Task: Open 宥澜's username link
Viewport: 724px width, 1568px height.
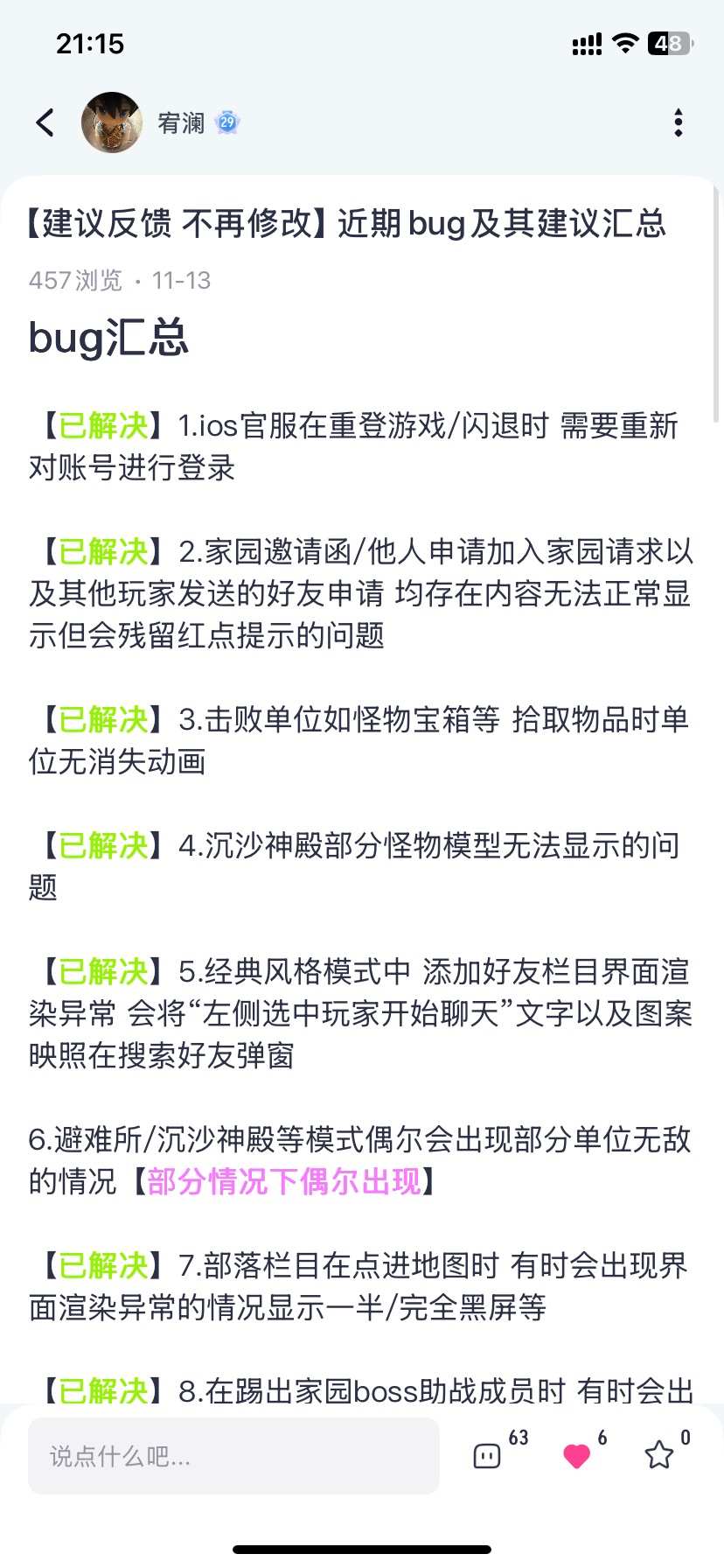Action: tap(181, 122)
